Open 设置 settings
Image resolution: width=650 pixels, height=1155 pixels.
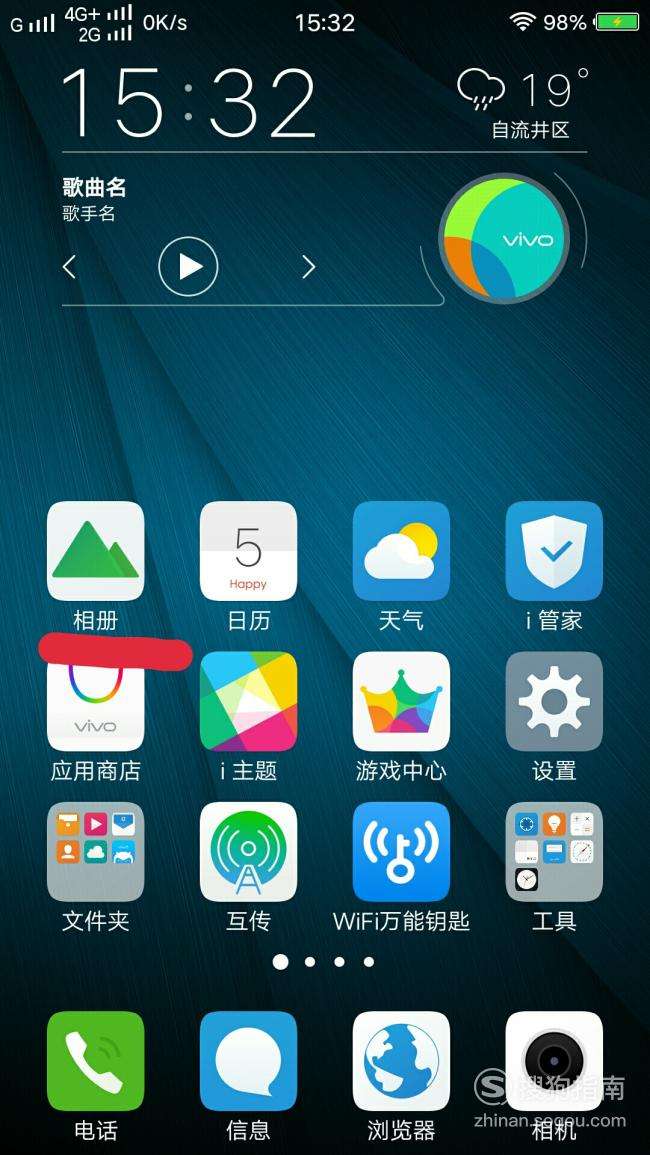[x=554, y=701]
